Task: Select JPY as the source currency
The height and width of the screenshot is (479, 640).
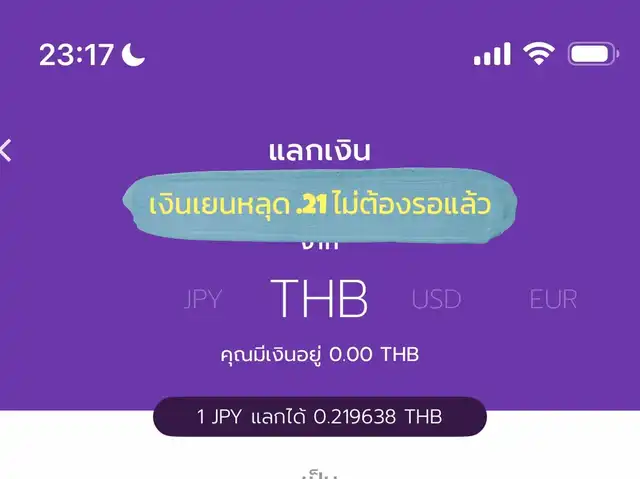Action: (203, 299)
